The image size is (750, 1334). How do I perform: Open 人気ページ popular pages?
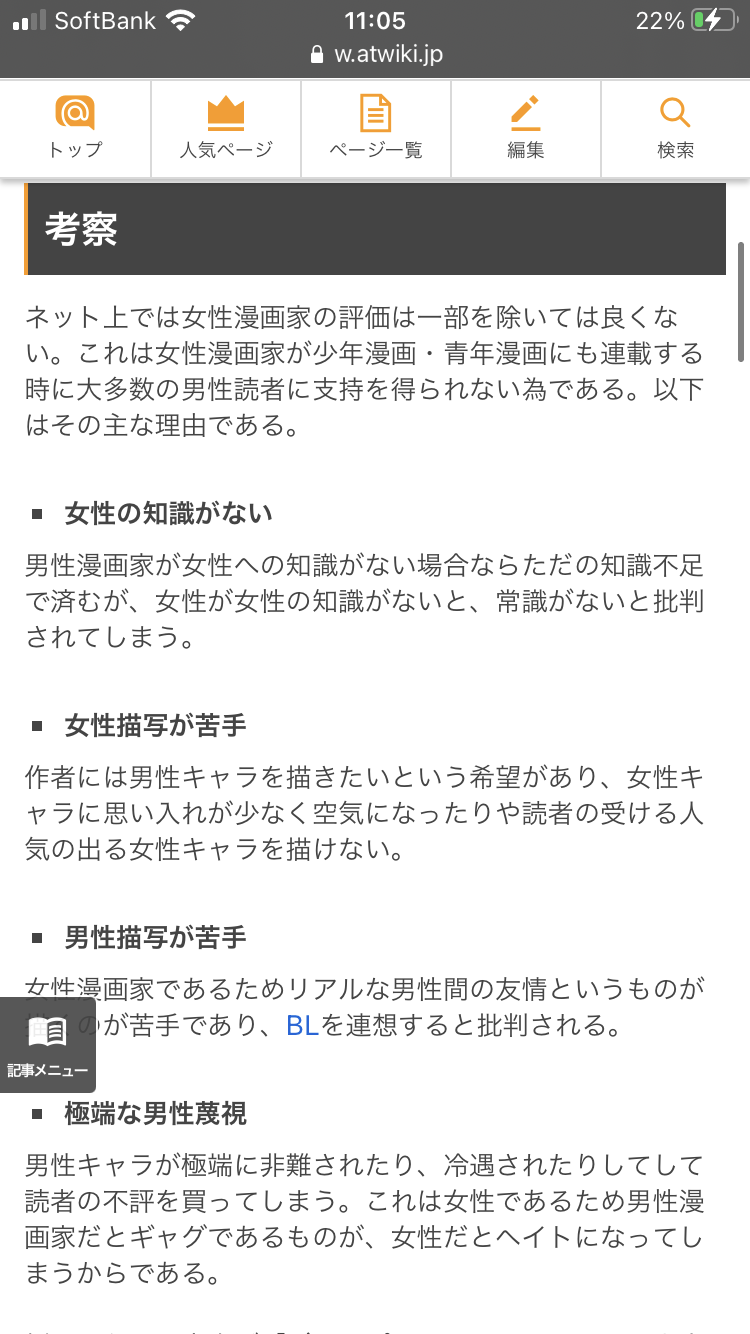tap(226, 129)
